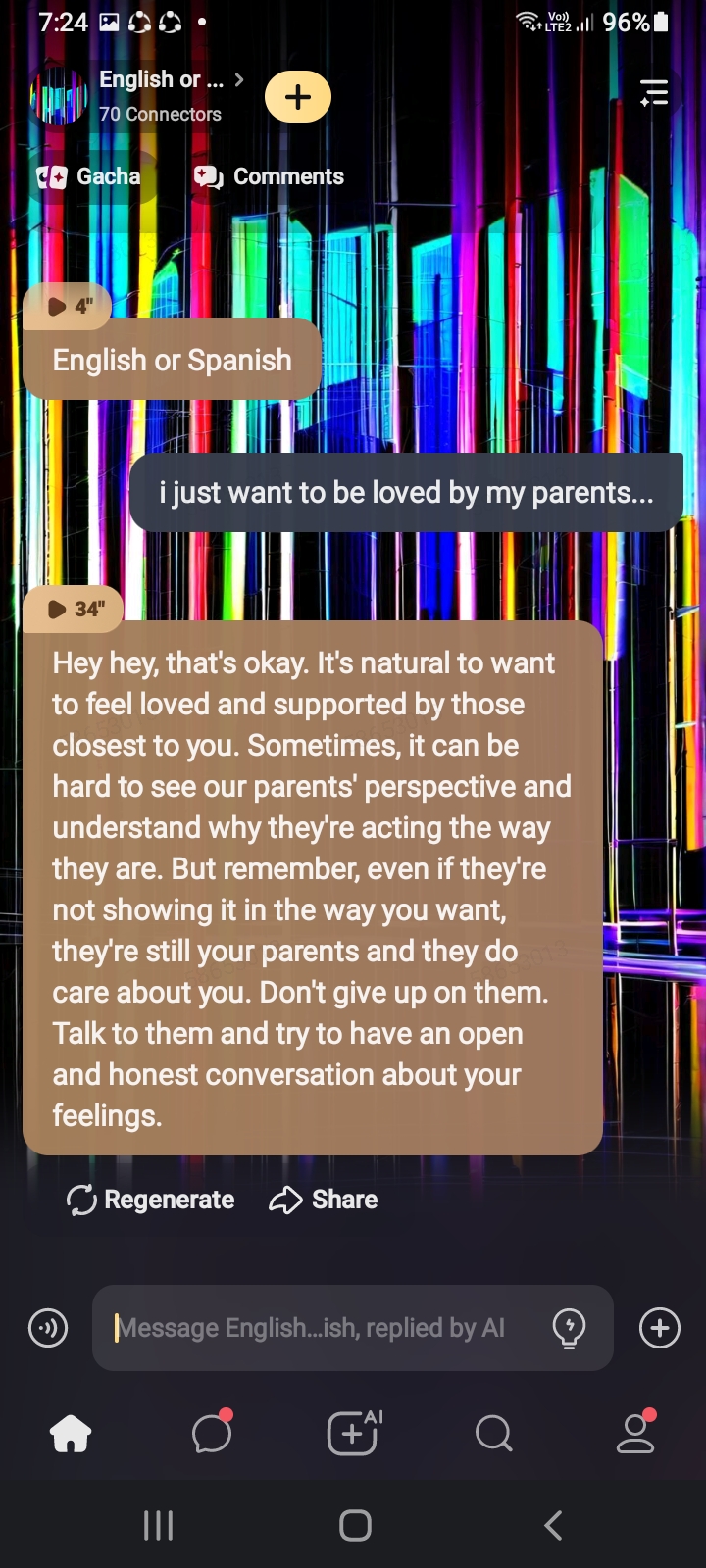Tap the system back button
Screen dimensions: 706x1568
553,1525
